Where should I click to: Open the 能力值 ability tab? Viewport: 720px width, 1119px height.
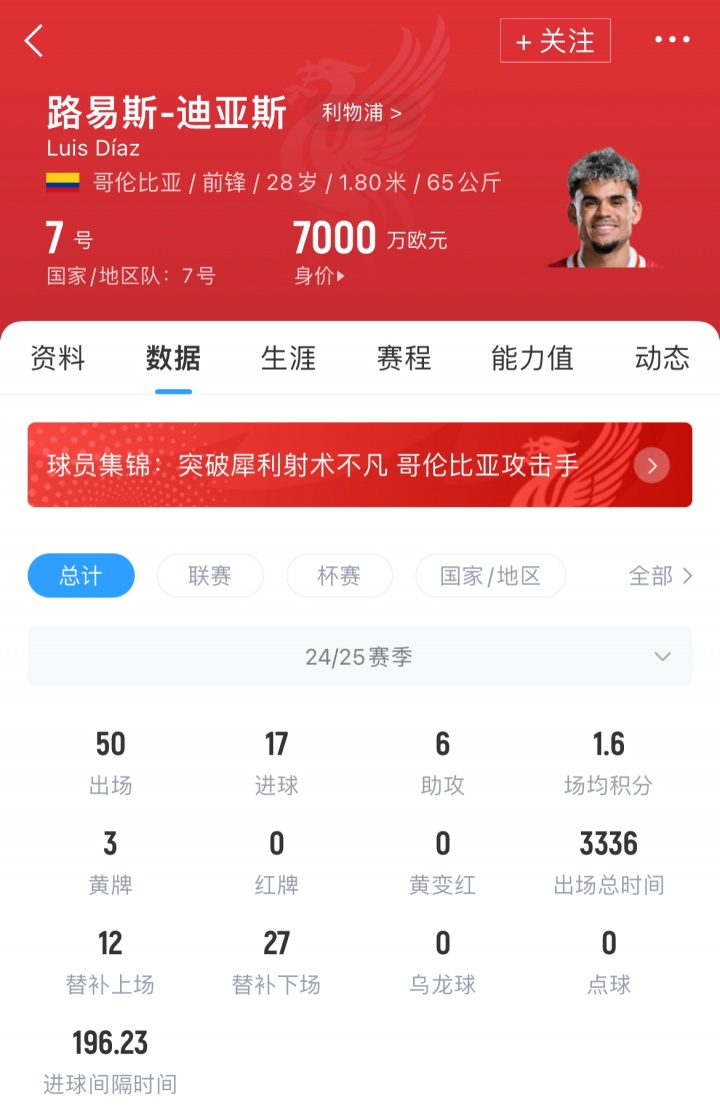(532, 358)
